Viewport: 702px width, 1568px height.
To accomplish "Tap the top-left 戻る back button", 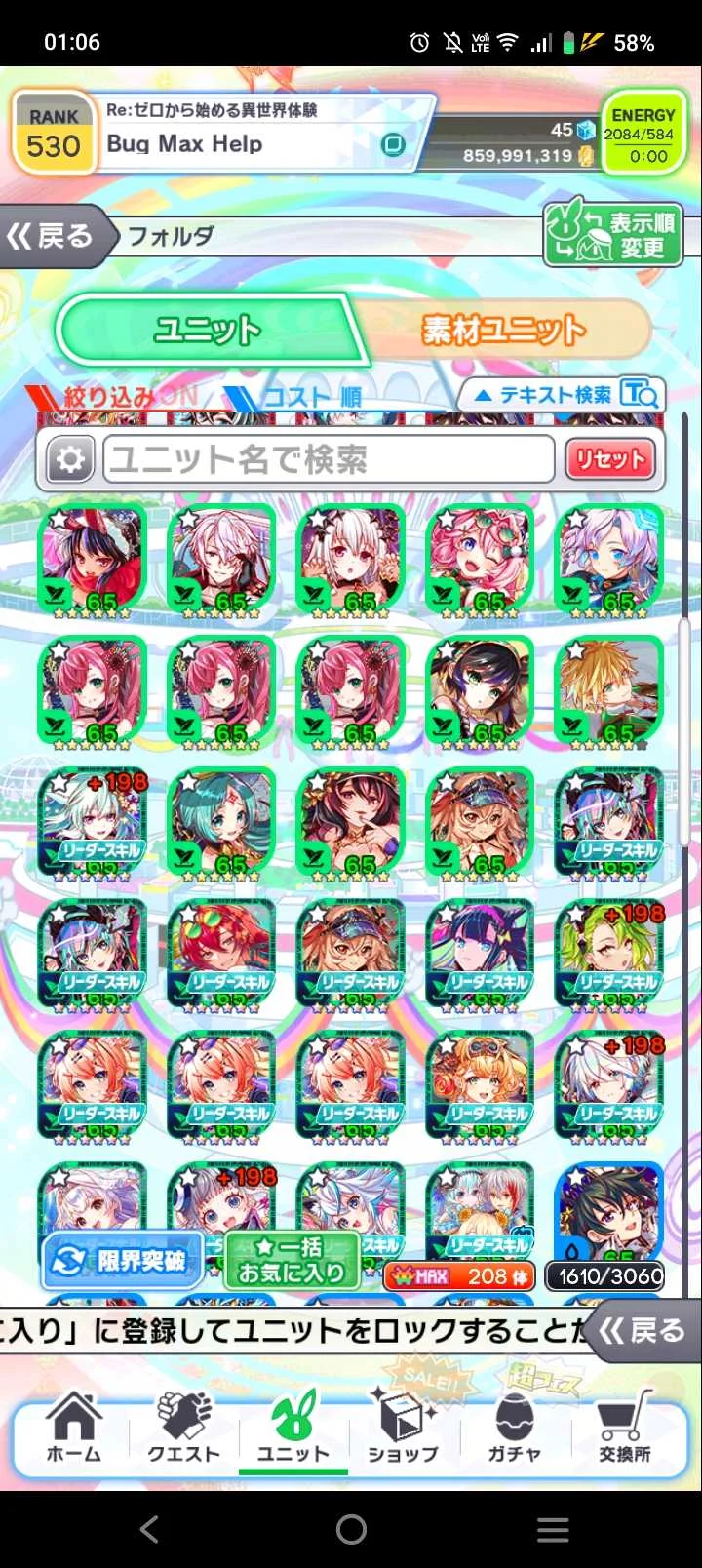I will [54, 237].
